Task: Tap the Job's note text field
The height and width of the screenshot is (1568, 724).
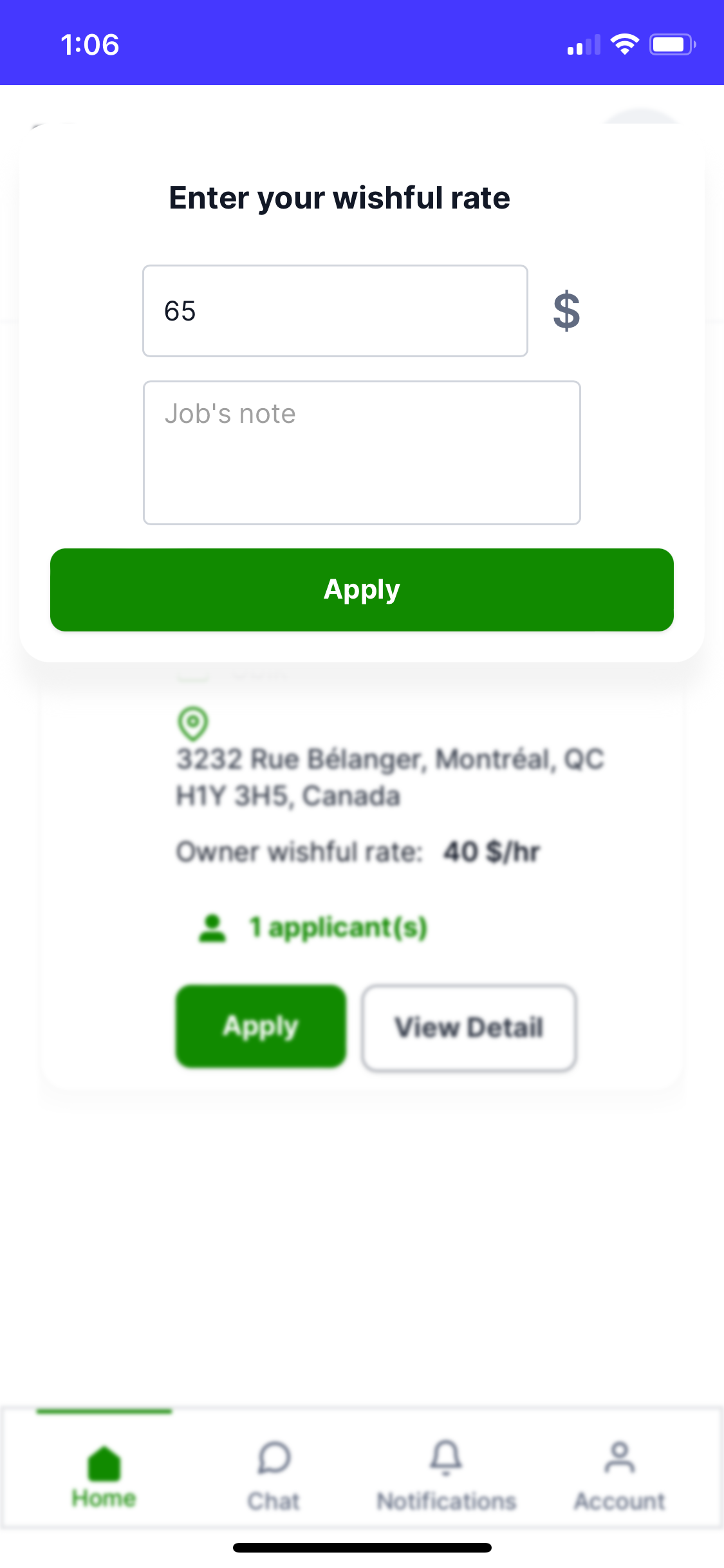Action: (x=362, y=453)
